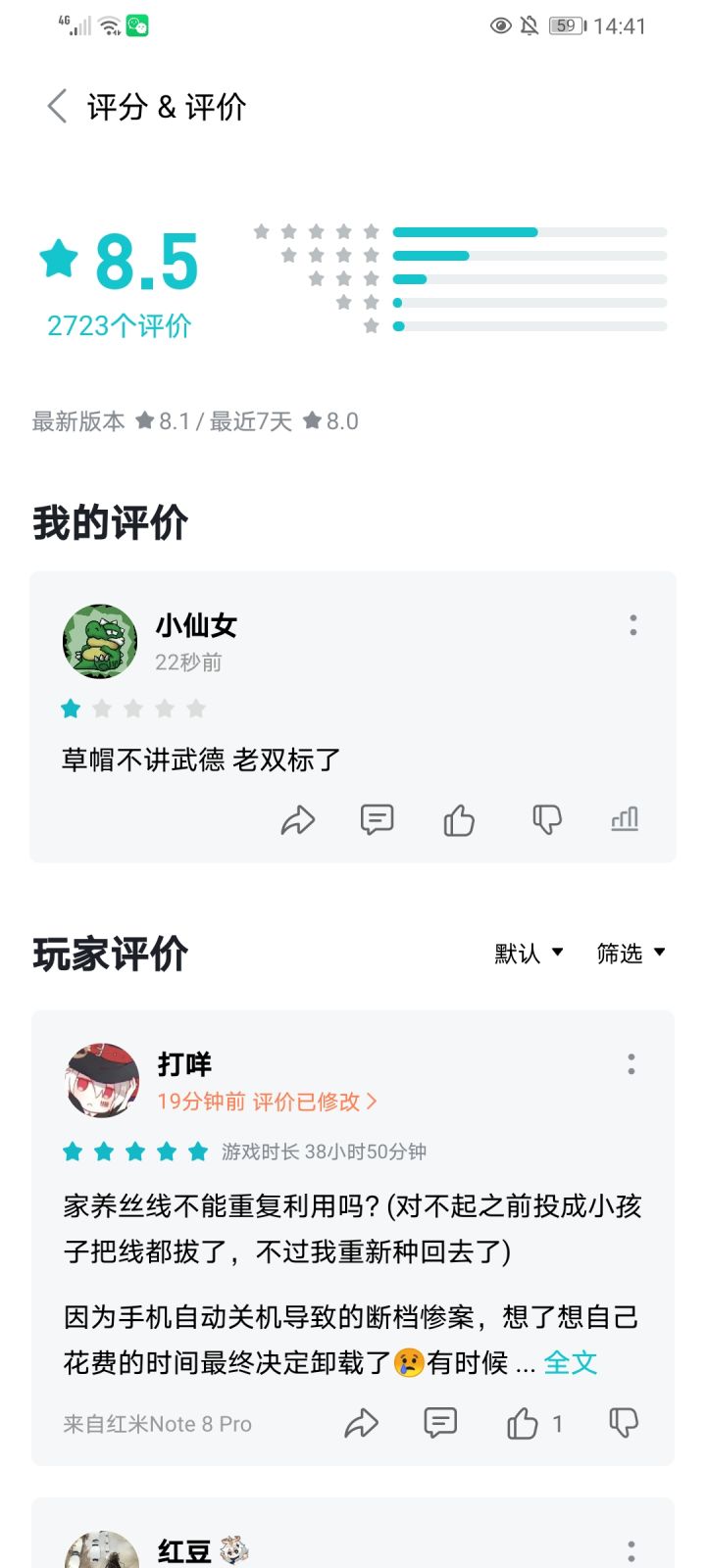Expand 全文 of 打咩's review
Viewport: 706px width, 1568px height.
click(571, 1363)
